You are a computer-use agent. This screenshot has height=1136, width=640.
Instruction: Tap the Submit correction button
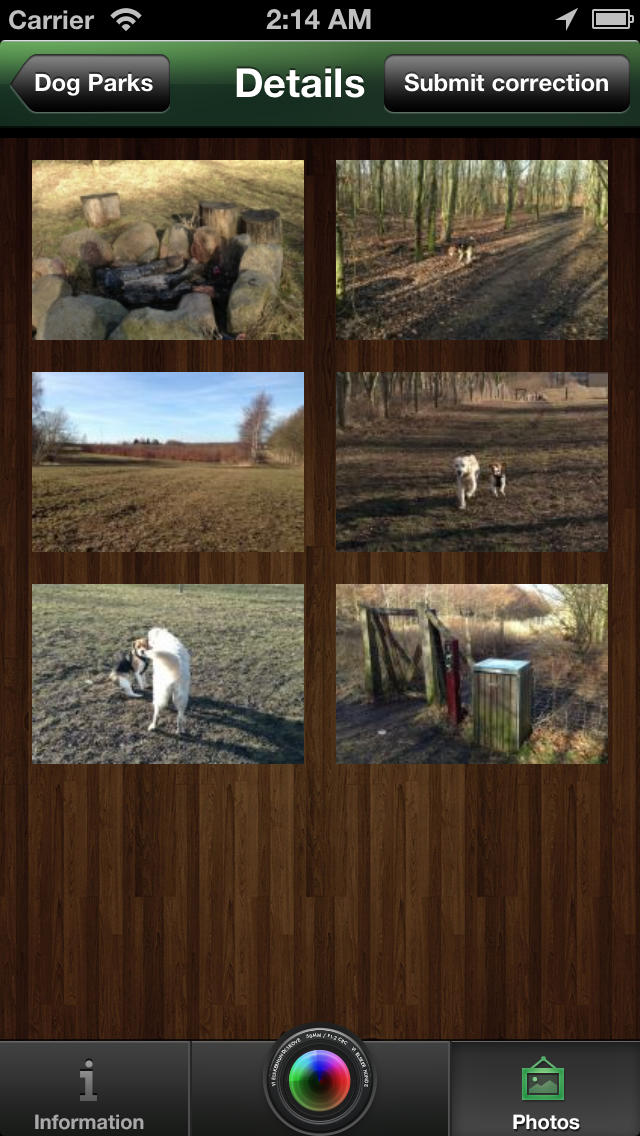tap(506, 83)
